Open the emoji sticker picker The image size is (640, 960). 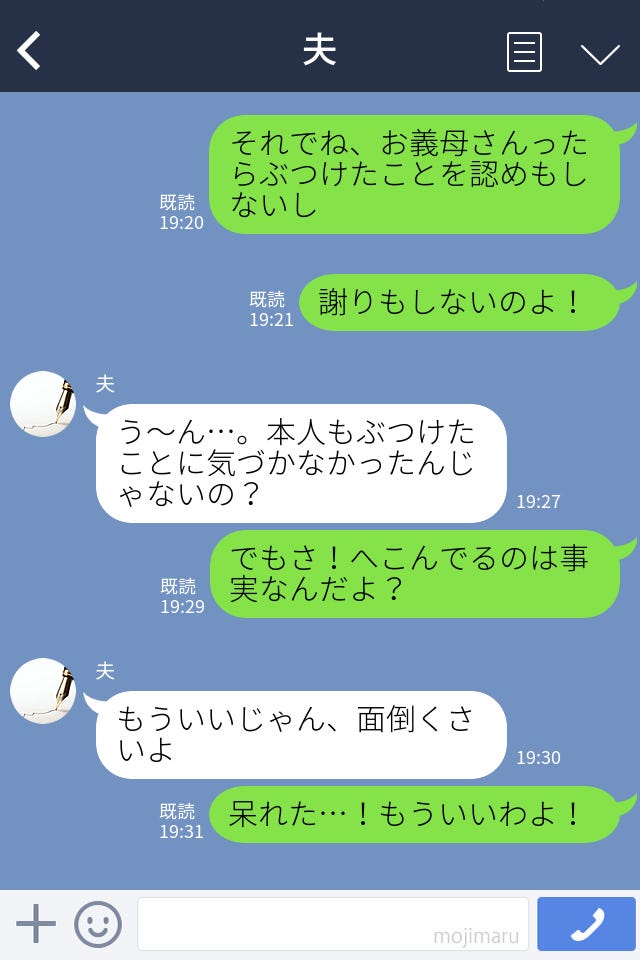coord(98,924)
